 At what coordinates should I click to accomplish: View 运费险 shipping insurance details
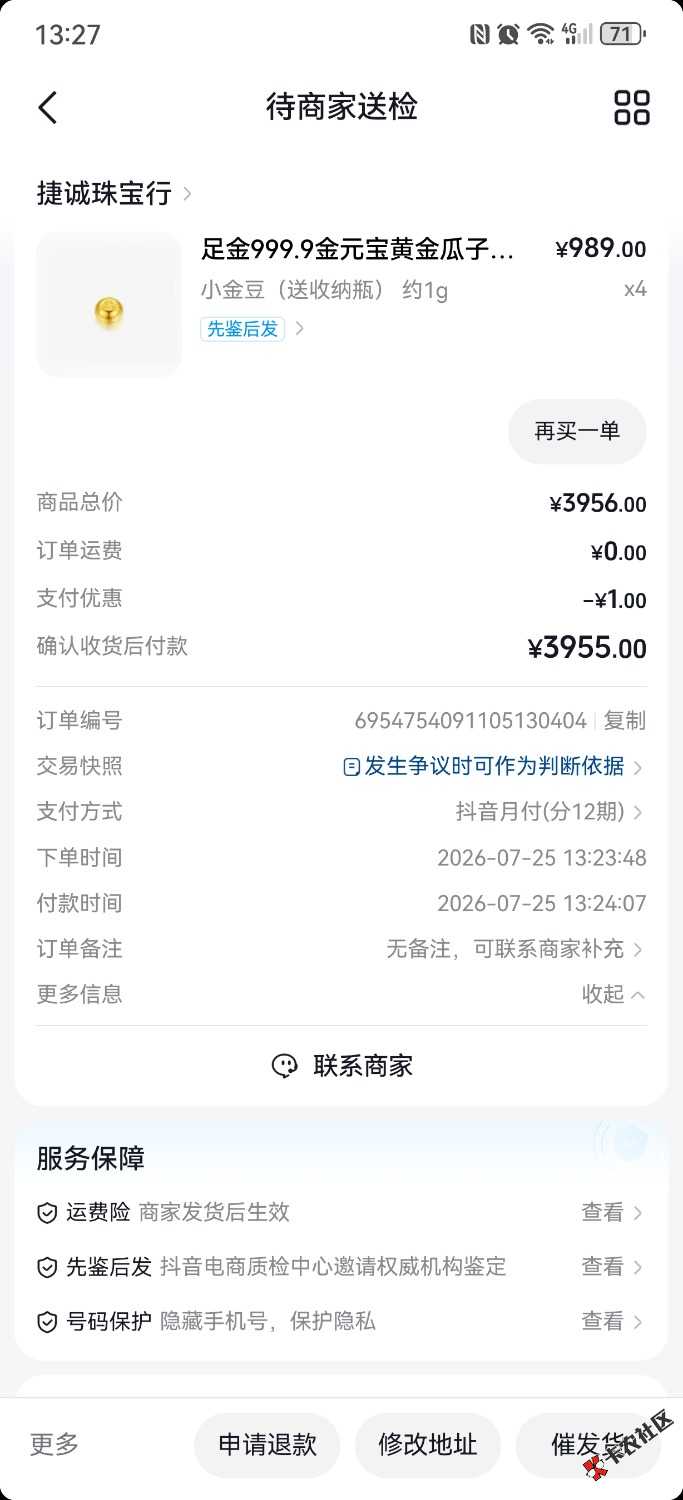tap(612, 1212)
